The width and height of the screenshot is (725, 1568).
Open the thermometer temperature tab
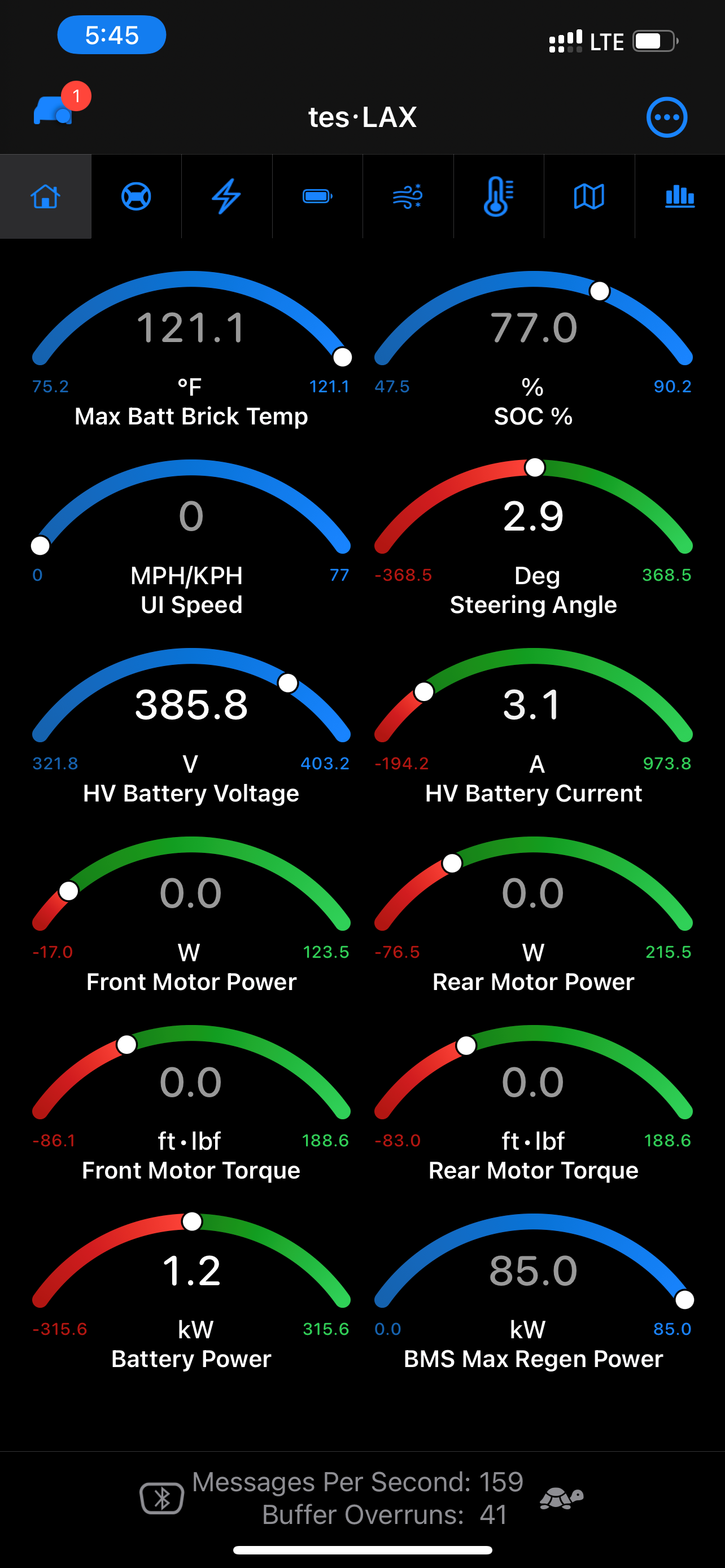[499, 196]
